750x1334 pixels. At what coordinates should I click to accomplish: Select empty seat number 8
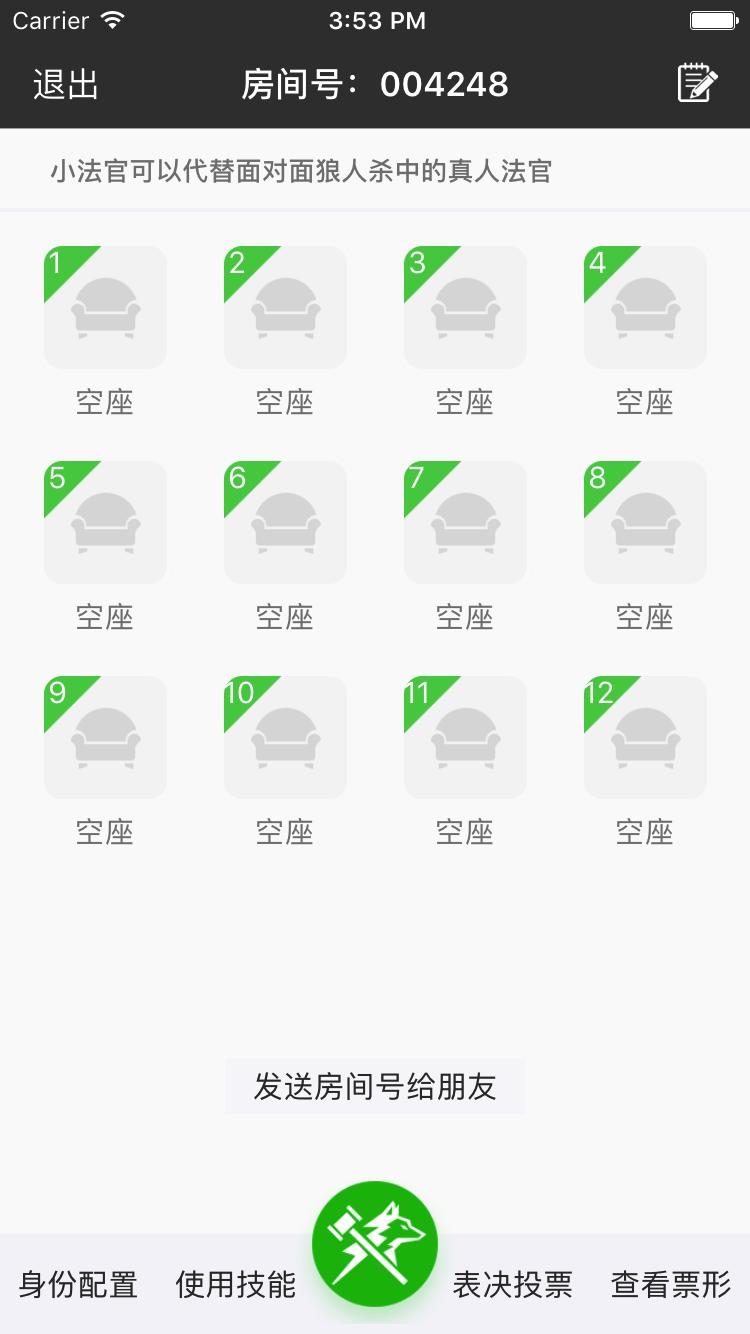[x=645, y=522]
